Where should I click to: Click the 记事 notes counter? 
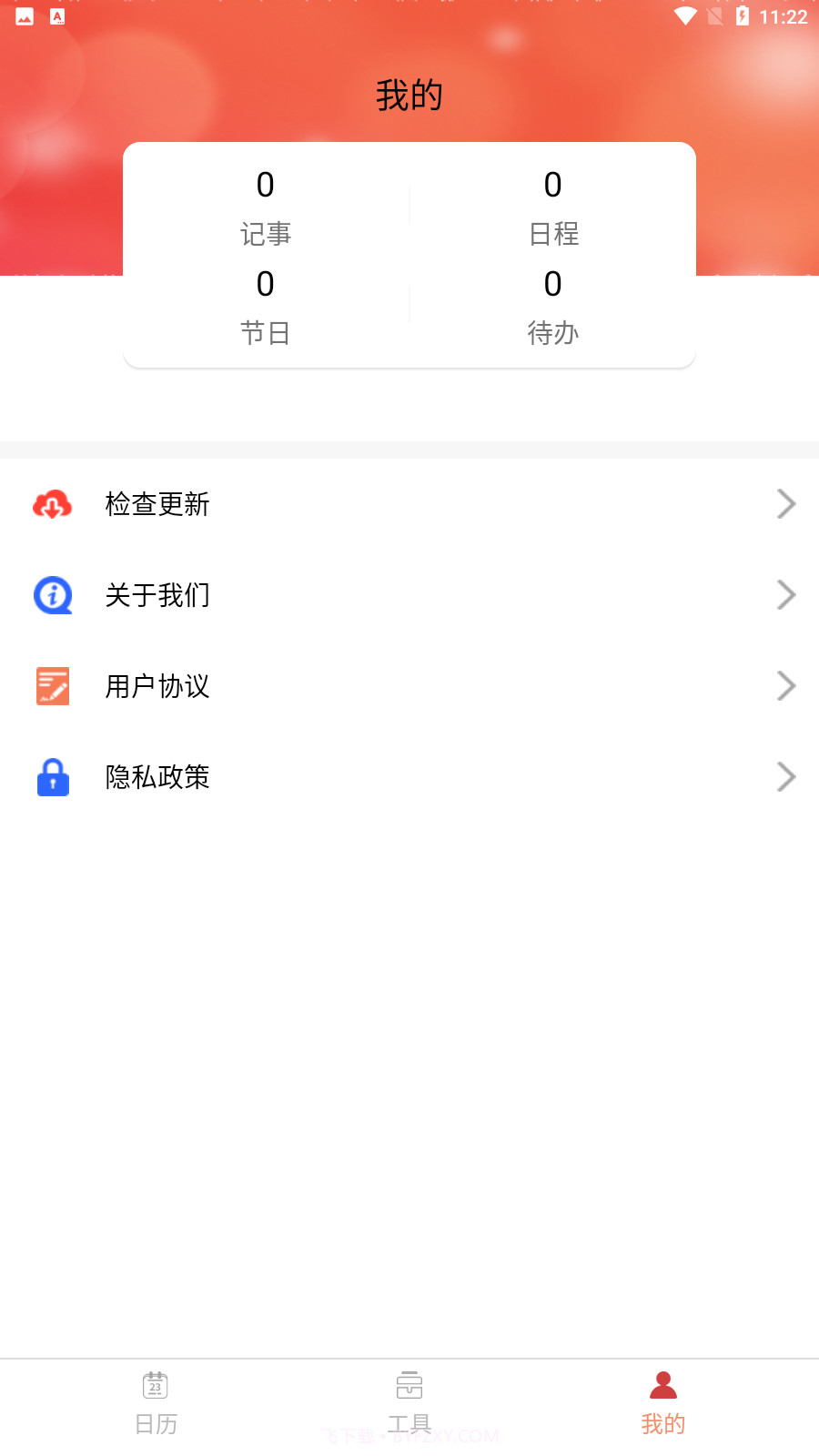tap(265, 207)
